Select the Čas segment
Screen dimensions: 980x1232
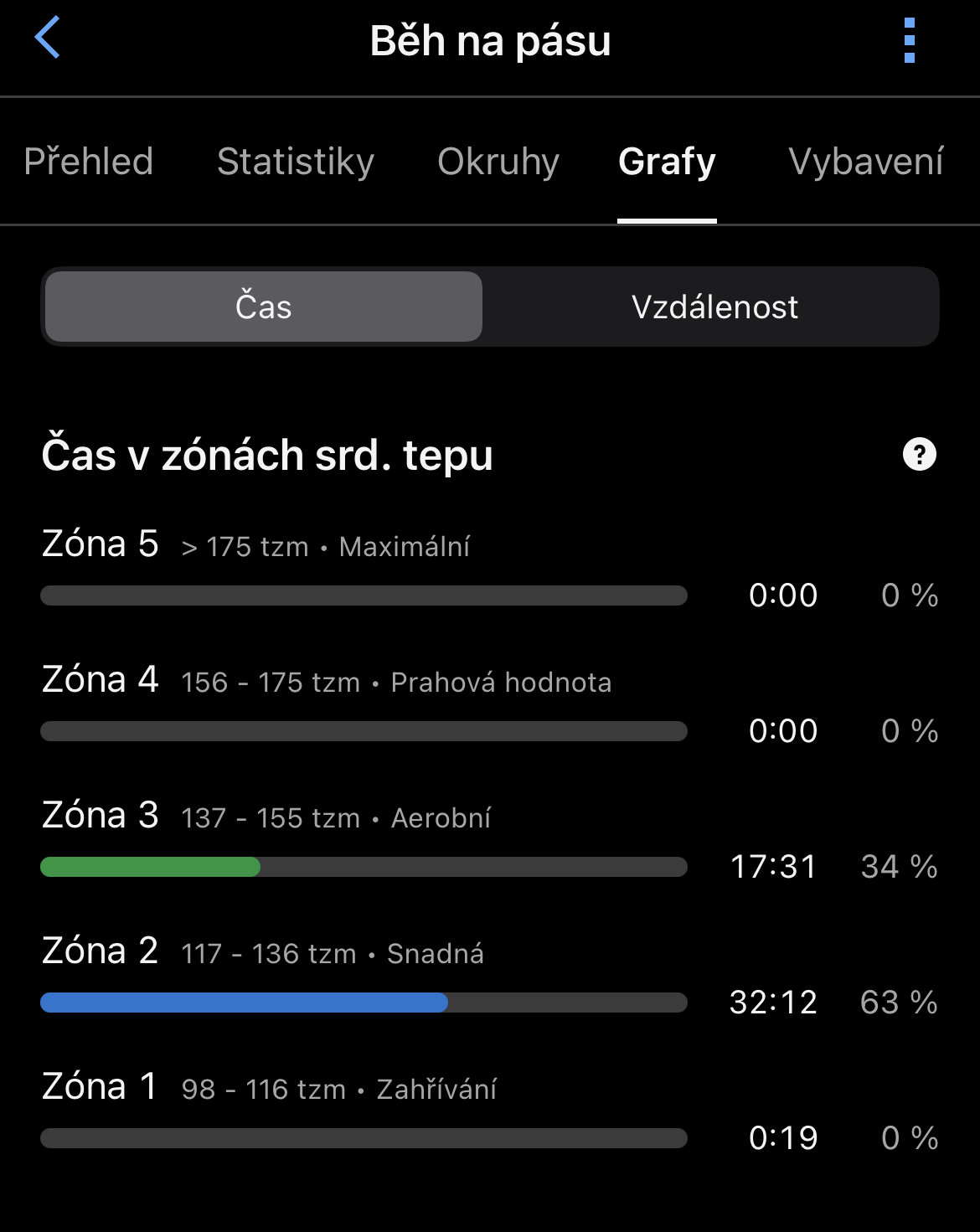pyautogui.click(x=264, y=307)
